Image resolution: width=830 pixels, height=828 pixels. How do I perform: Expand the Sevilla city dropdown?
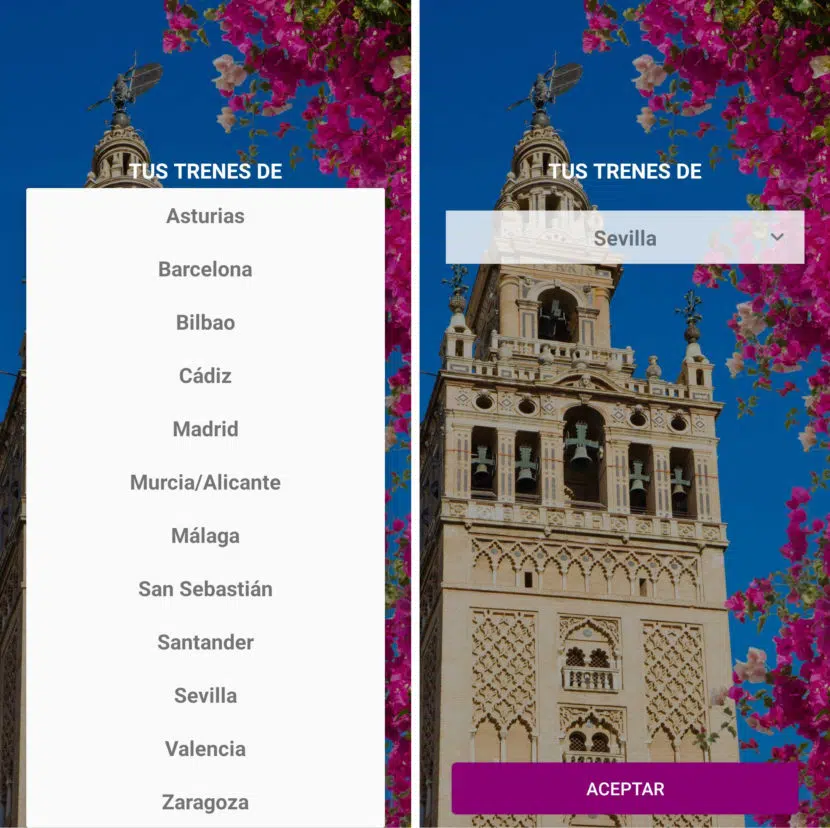point(625,238)
